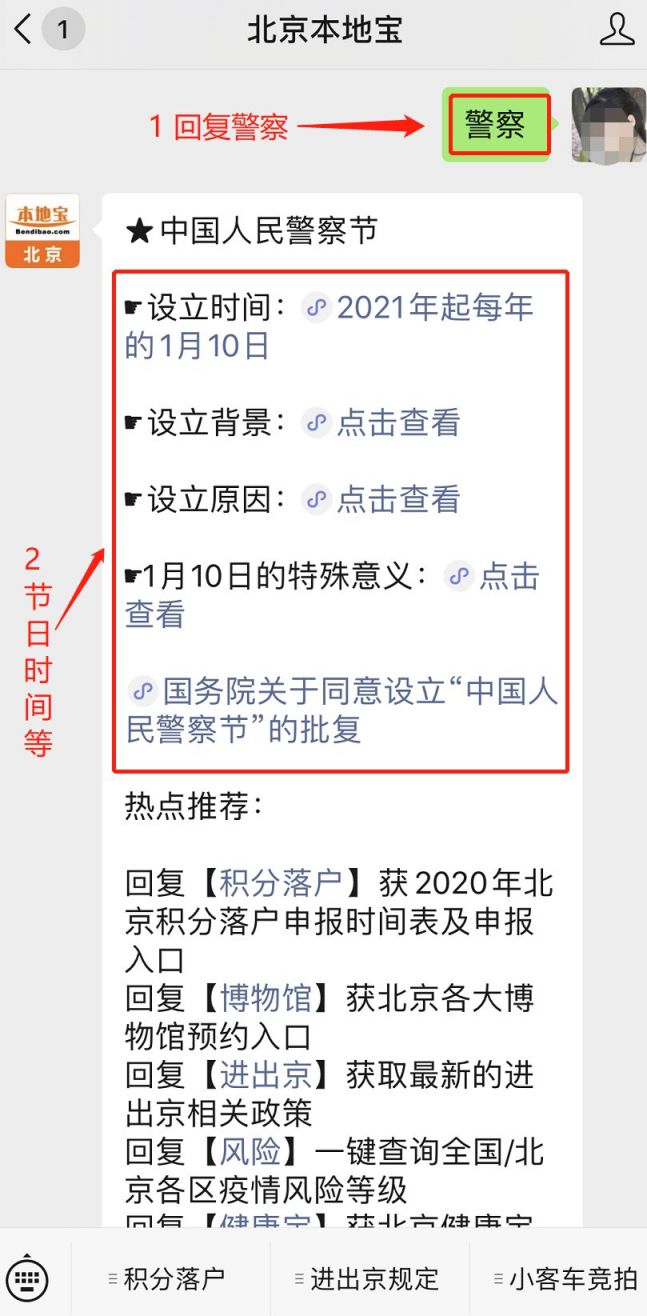This screenshot has height=1316, width=647.
Task: Tap the 积分落户 keyword link
Action: (280, 883)
